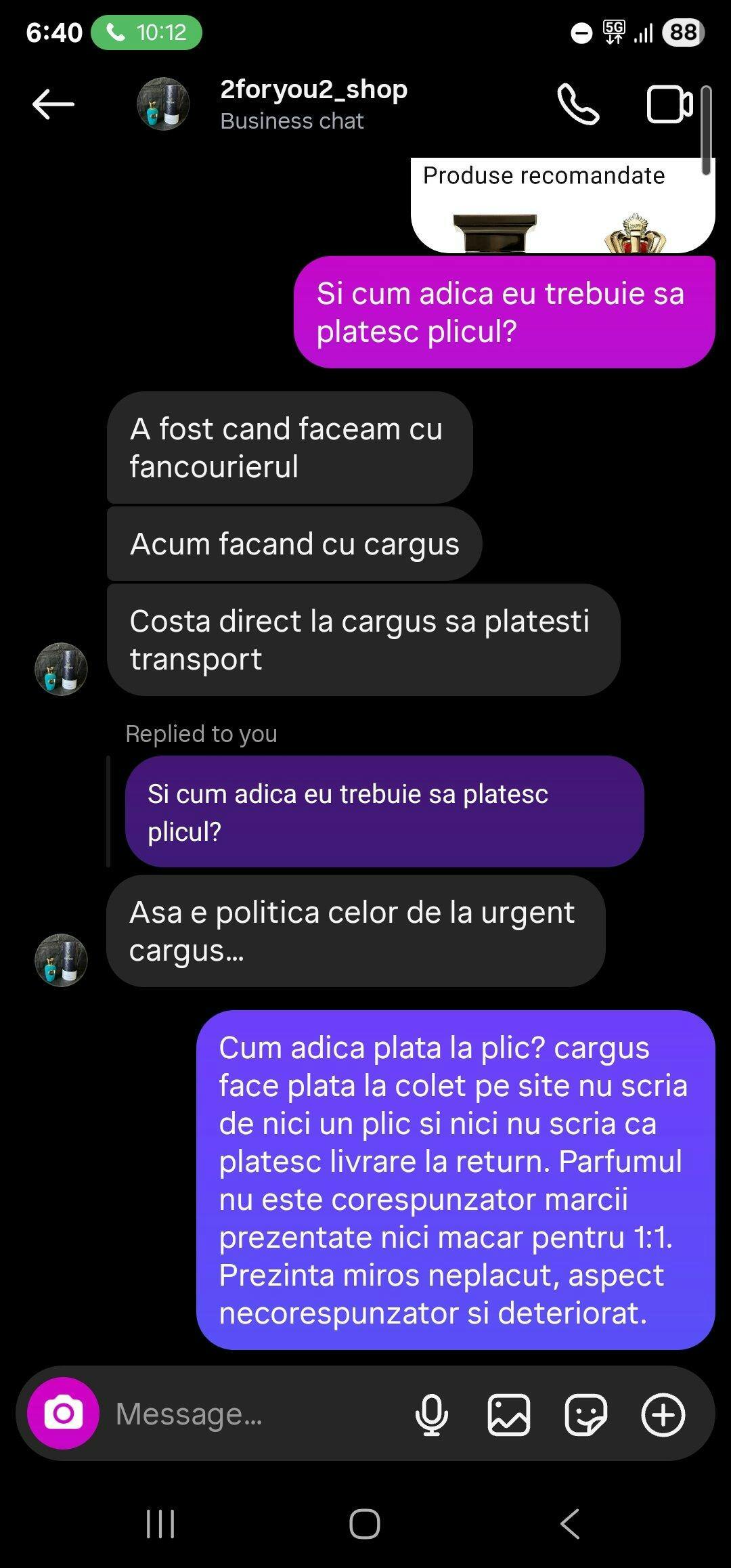Go back to the inbox
Viewport: 731px width, 1568px height.
tap(53, 104)
